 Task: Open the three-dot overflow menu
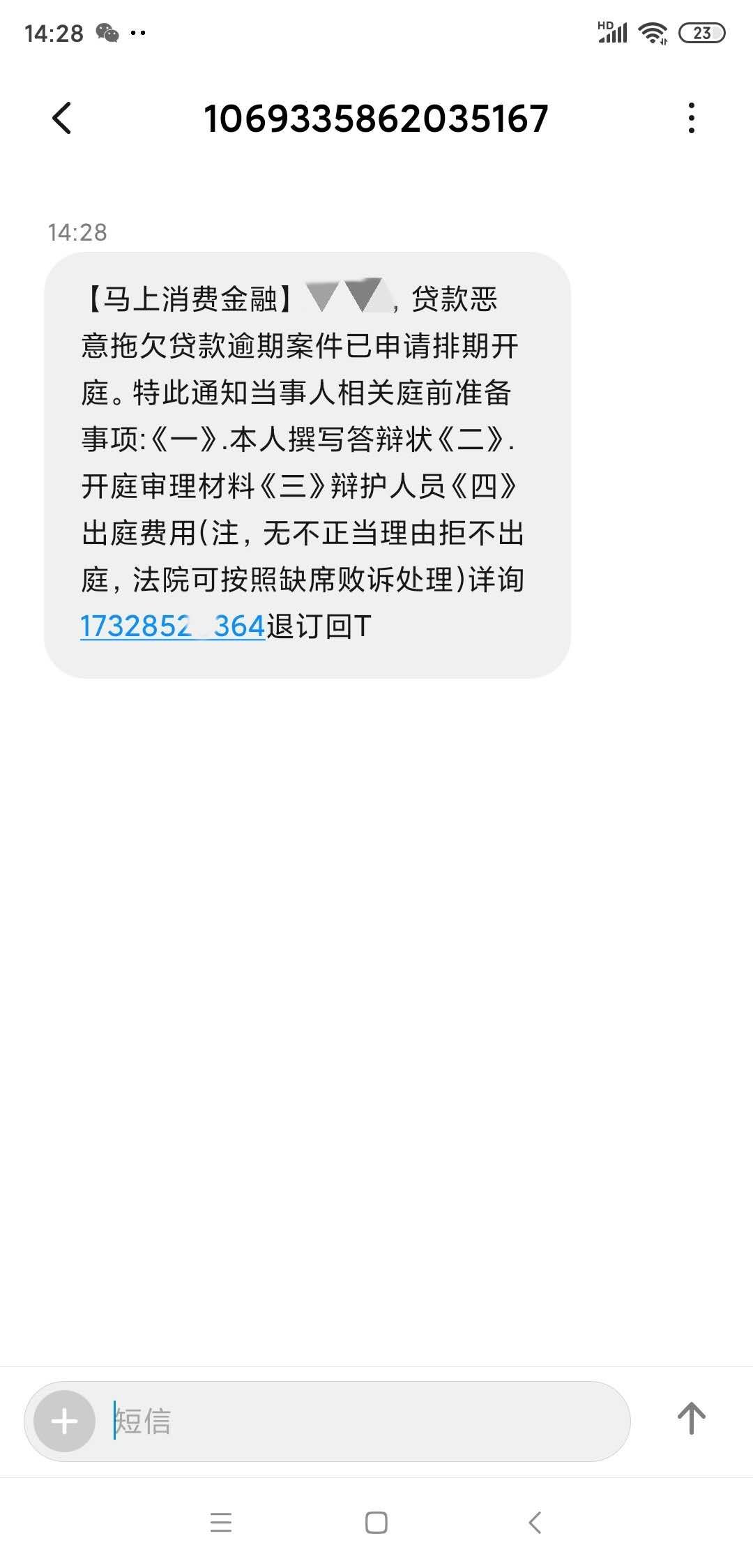[691, 118]
